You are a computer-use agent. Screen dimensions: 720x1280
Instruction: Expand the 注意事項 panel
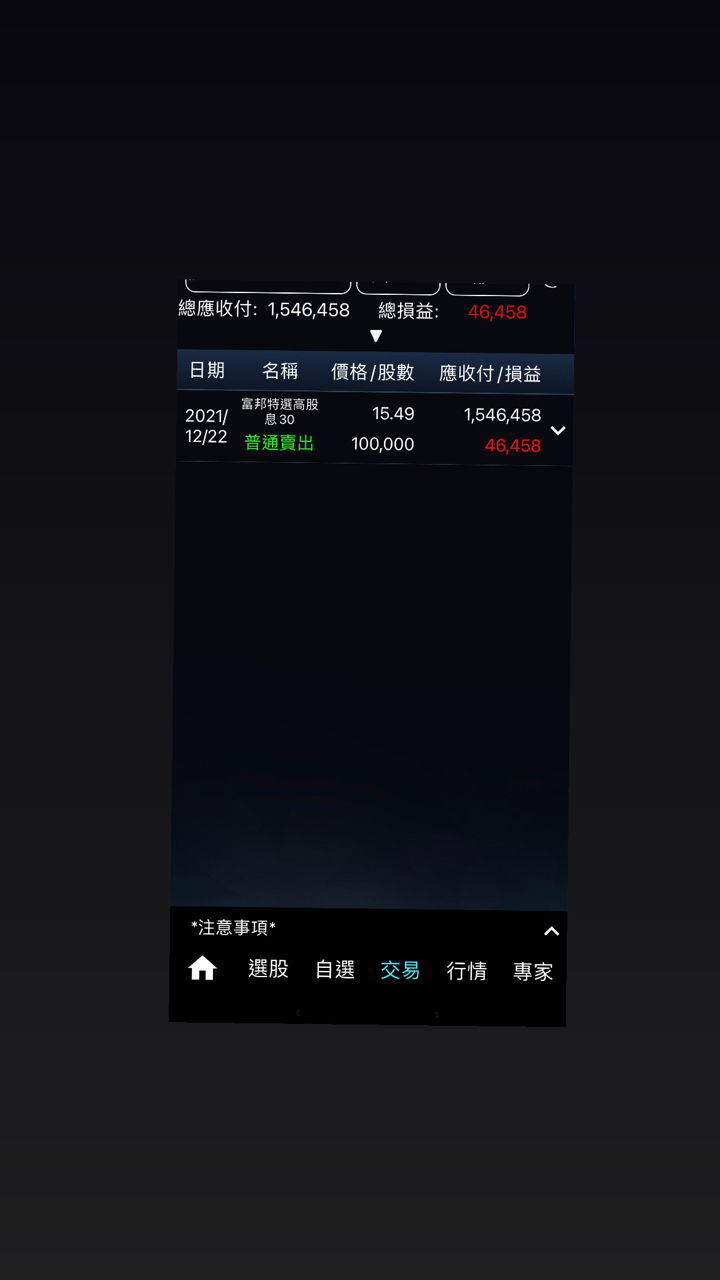[x=551, y=931]
